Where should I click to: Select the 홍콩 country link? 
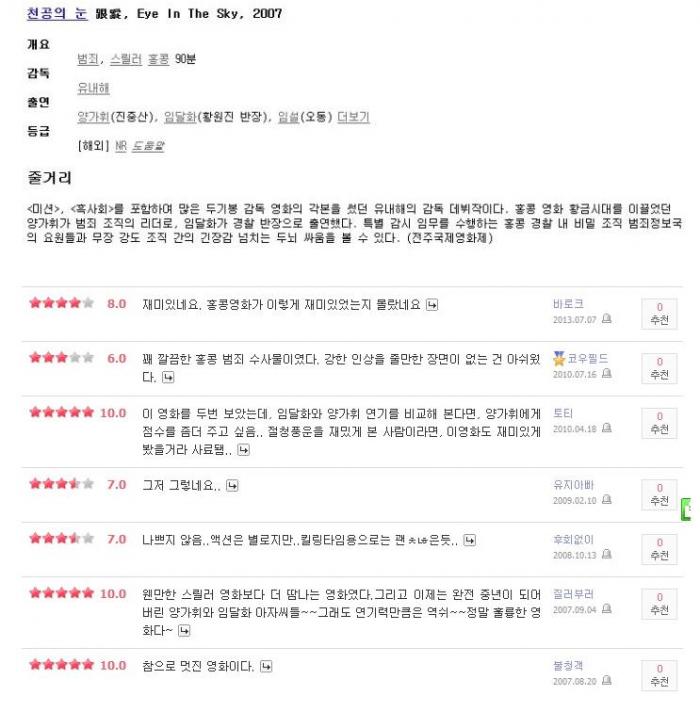coord(158,59)
